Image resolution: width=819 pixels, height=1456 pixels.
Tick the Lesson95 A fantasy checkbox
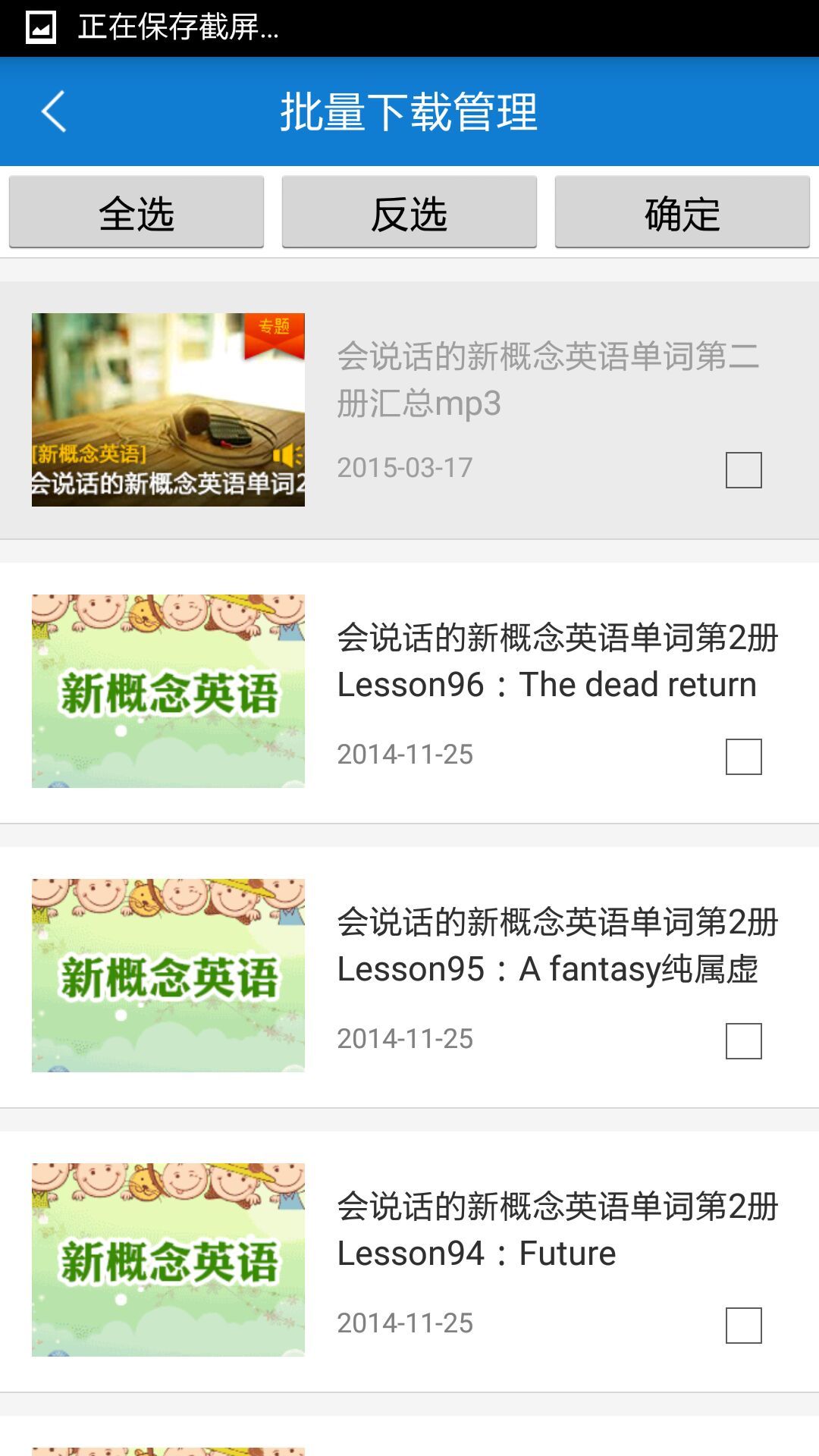743,1041
